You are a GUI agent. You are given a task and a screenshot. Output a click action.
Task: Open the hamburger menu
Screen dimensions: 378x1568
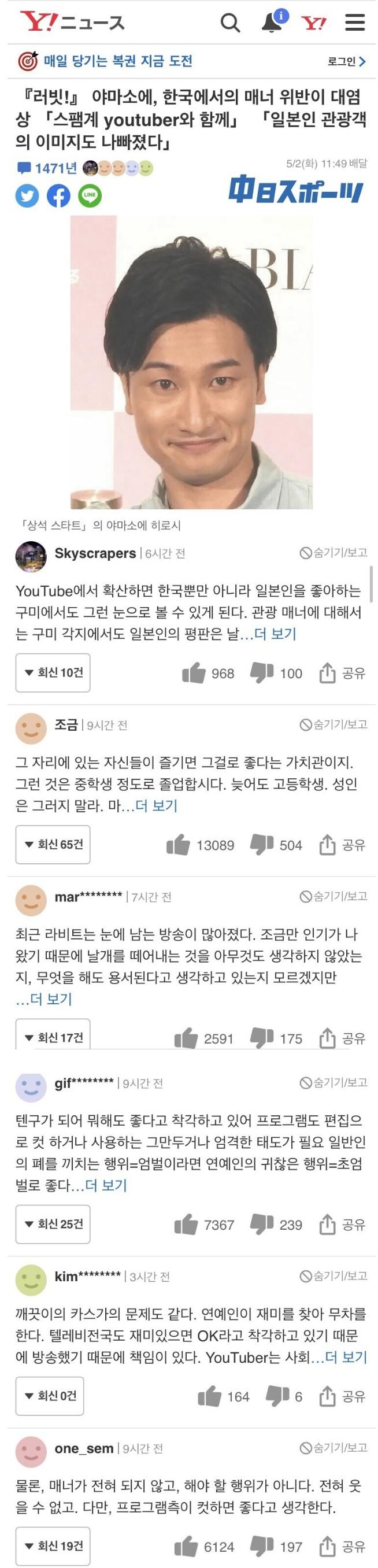point(355,23)
